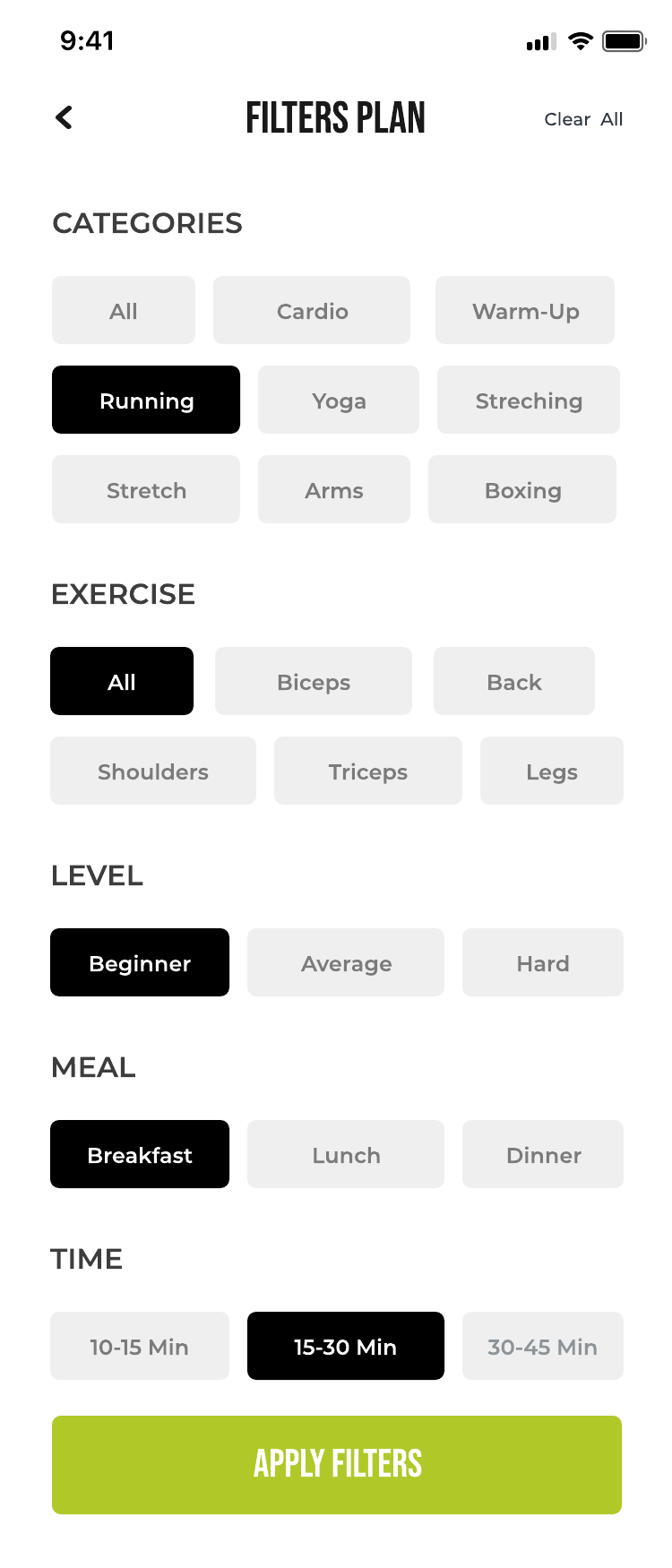This screenshot has width=672, height=1568.
Task: Select the Biceps exercise chip
Action: pos(314,682)
